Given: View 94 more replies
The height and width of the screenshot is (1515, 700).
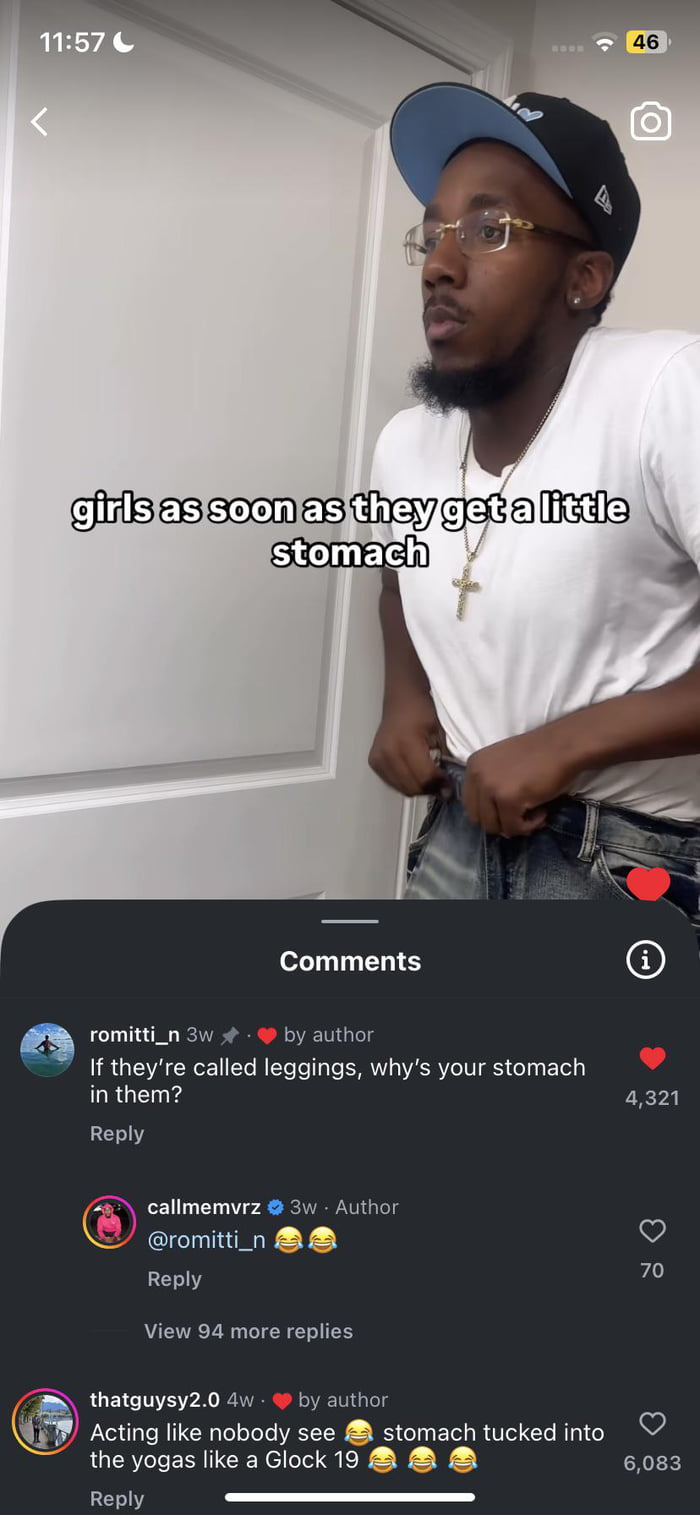Looking at the screenshot, I should (248, 1331).
